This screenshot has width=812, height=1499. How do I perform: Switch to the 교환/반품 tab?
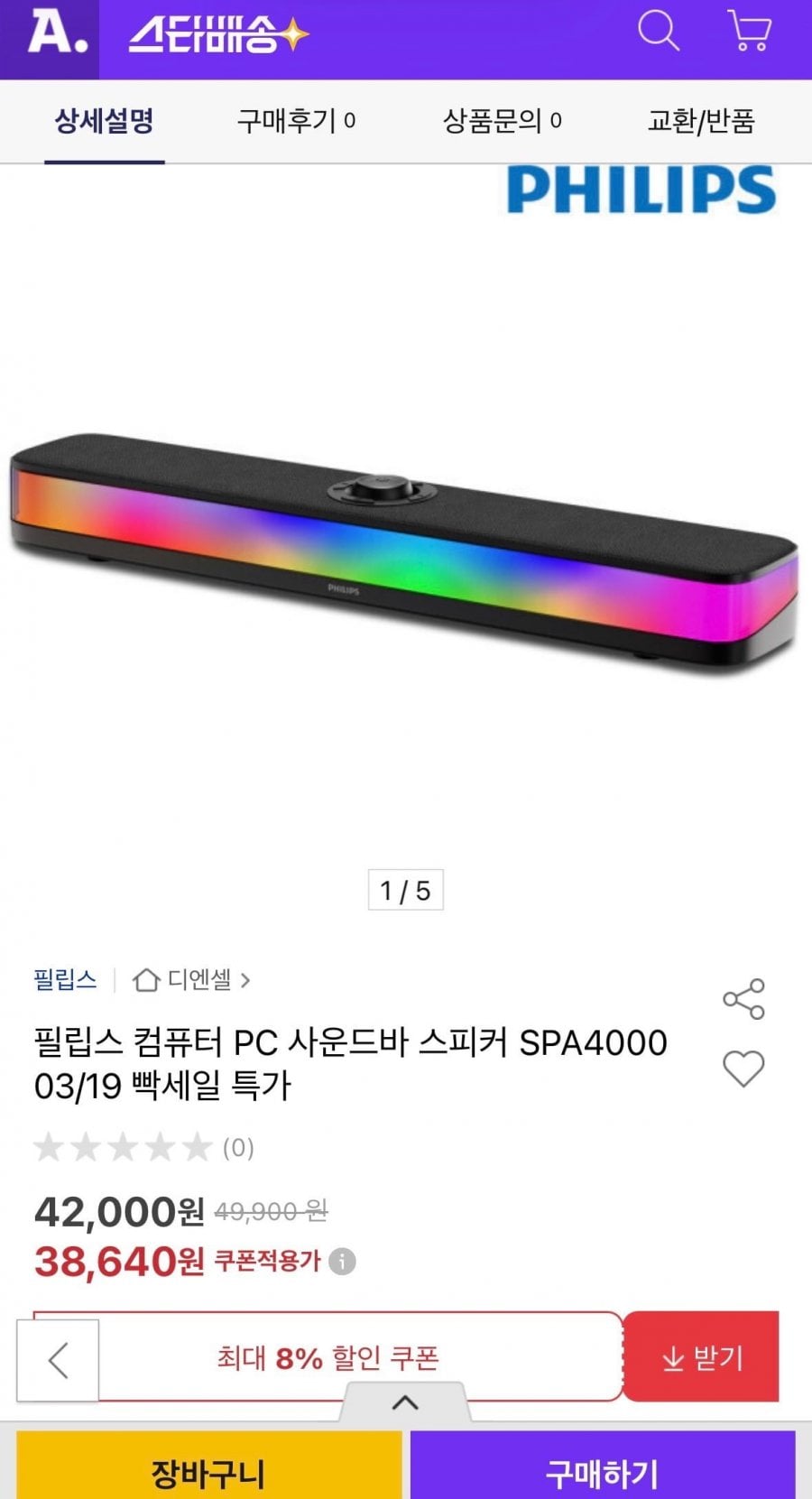tap(701, 121)
